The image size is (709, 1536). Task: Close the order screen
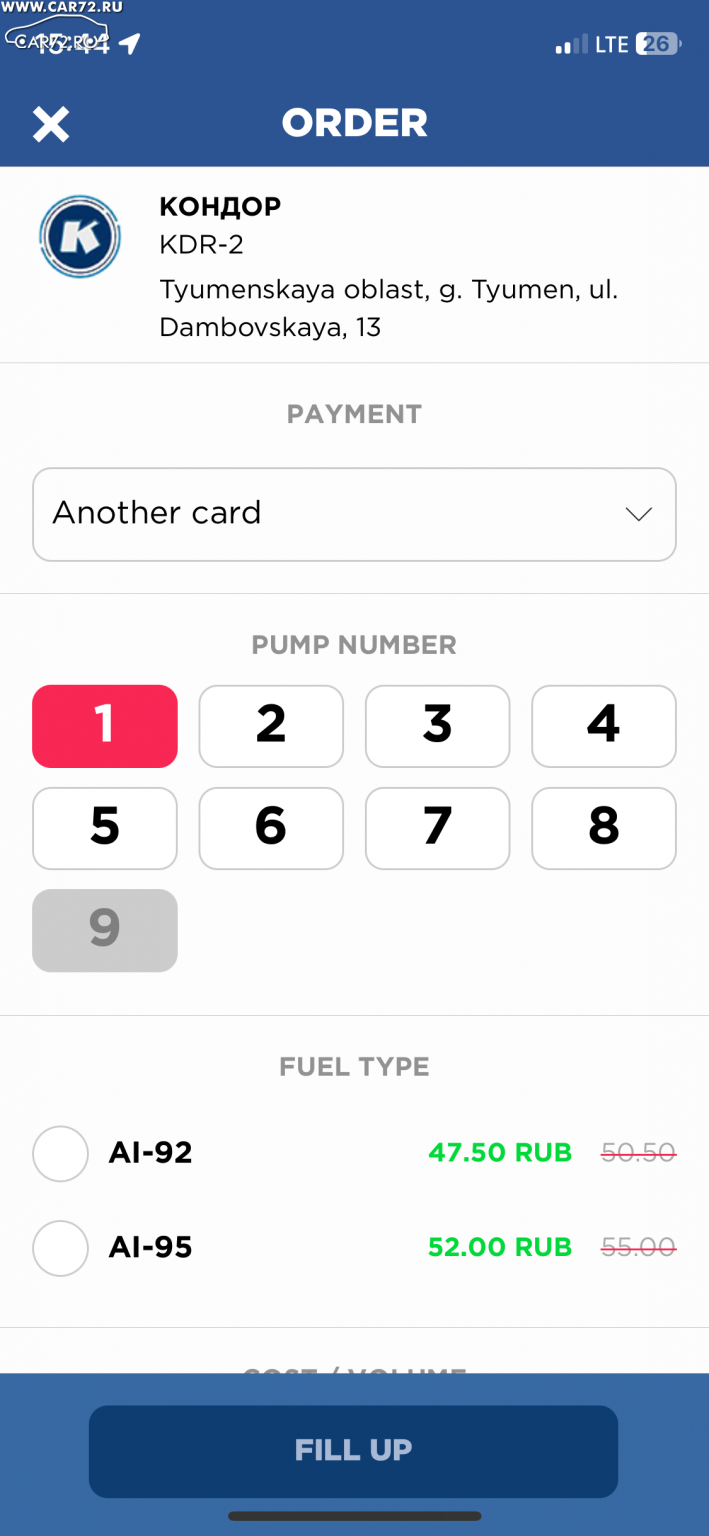click(51, 124)
